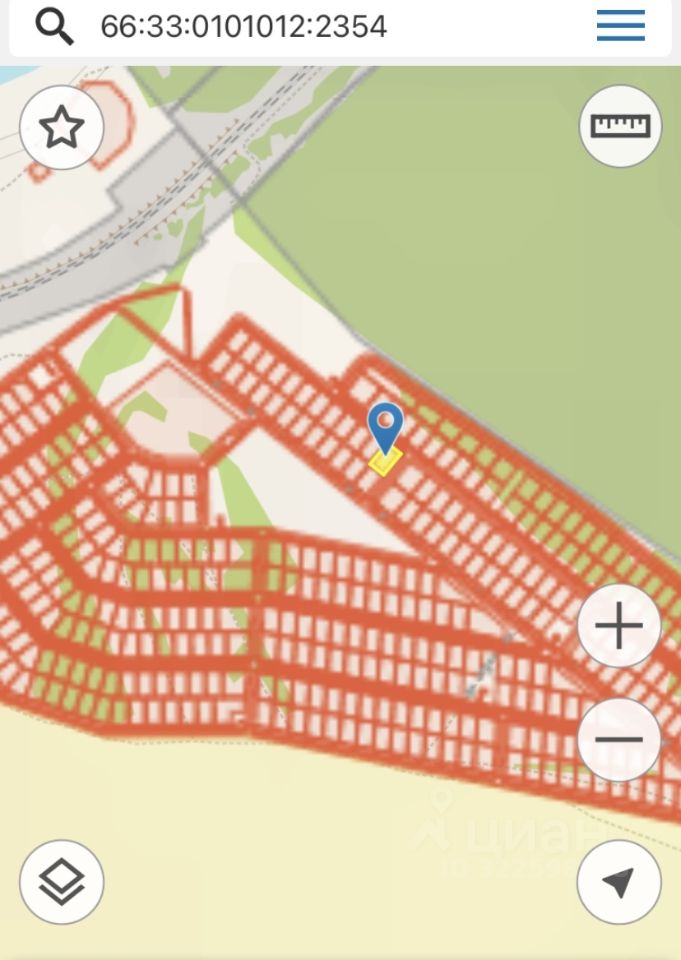Center map on my current location
Screen dimensions: 681x960
[x=619, y=882]
